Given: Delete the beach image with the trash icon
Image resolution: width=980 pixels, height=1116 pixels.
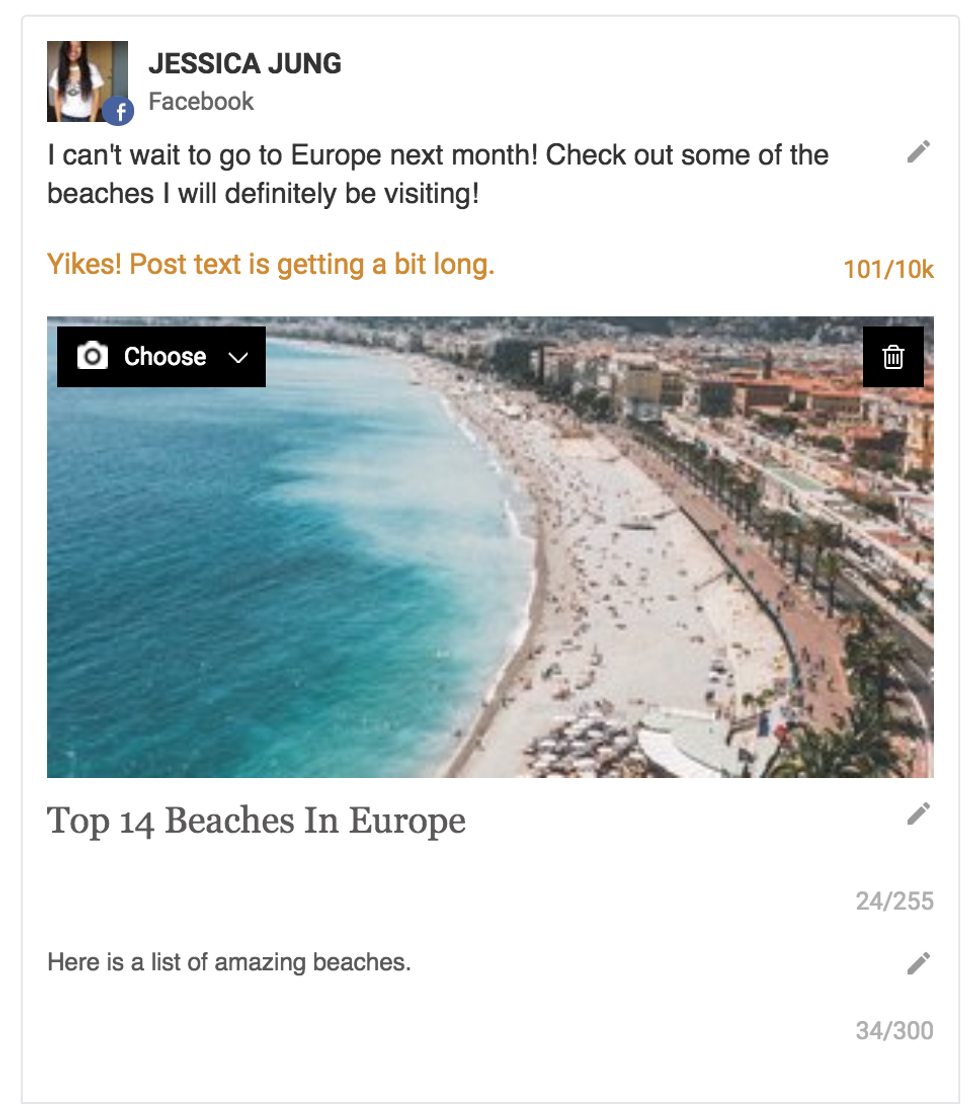Looking at the screenshot, I should 893,357.
